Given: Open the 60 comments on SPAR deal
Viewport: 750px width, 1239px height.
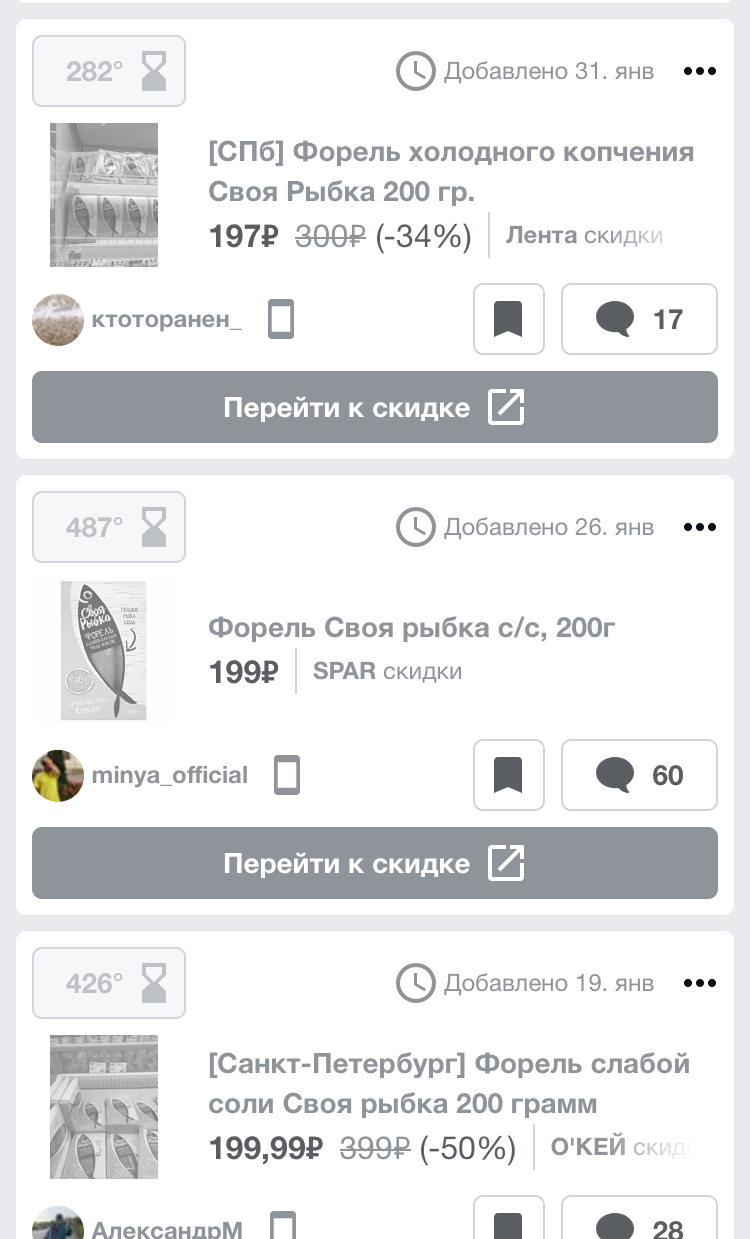Looking at the screenshot, I should [x=639, y=775].
